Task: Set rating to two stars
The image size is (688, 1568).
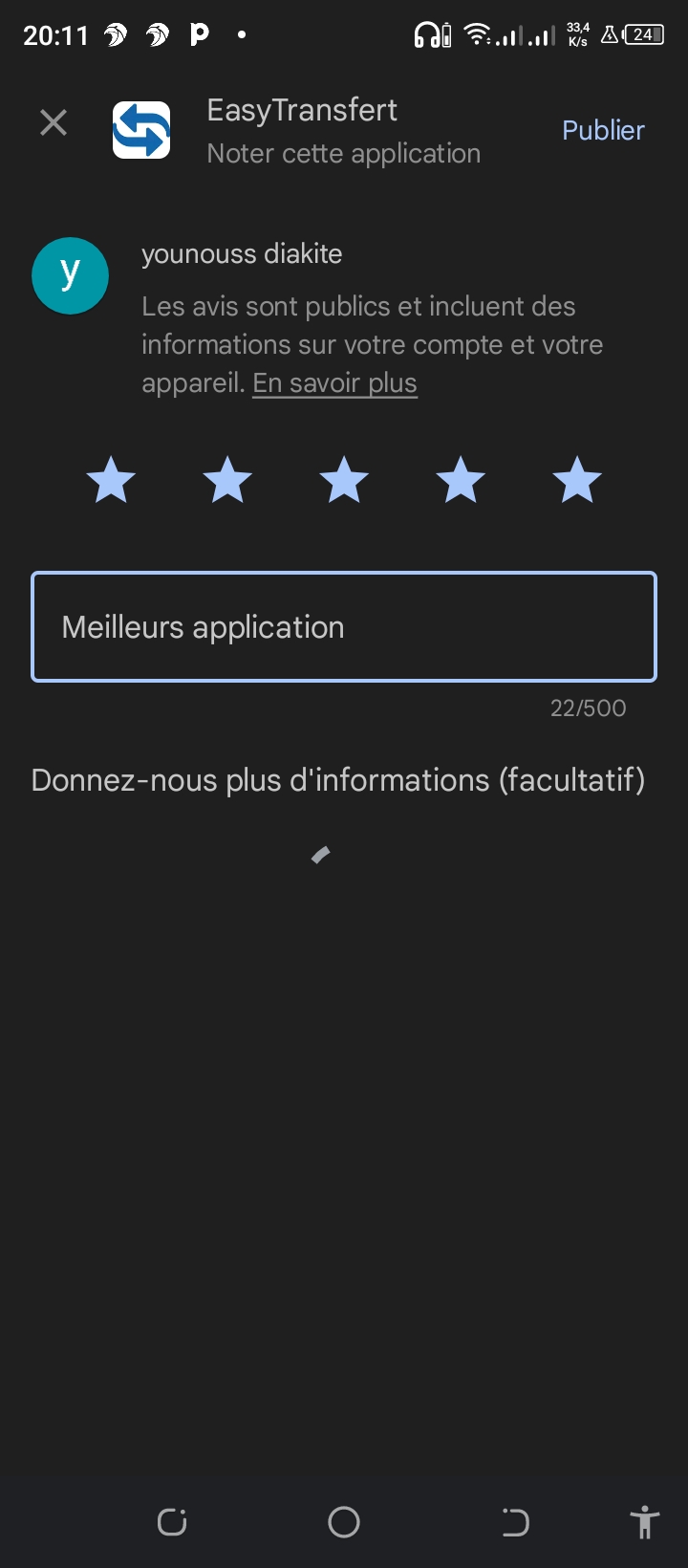Action: (x=227, y=479)
